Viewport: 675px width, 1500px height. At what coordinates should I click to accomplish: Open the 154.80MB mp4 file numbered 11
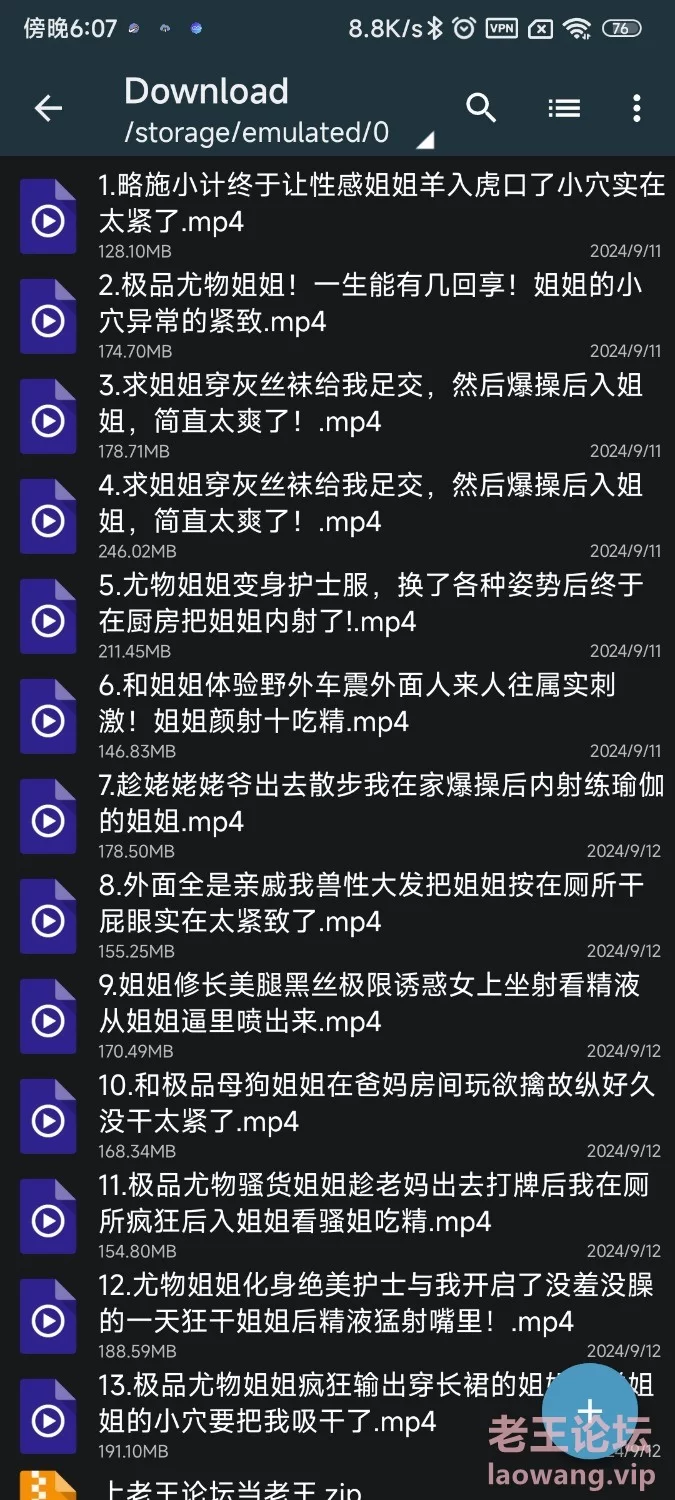(x=337, y=1215)
